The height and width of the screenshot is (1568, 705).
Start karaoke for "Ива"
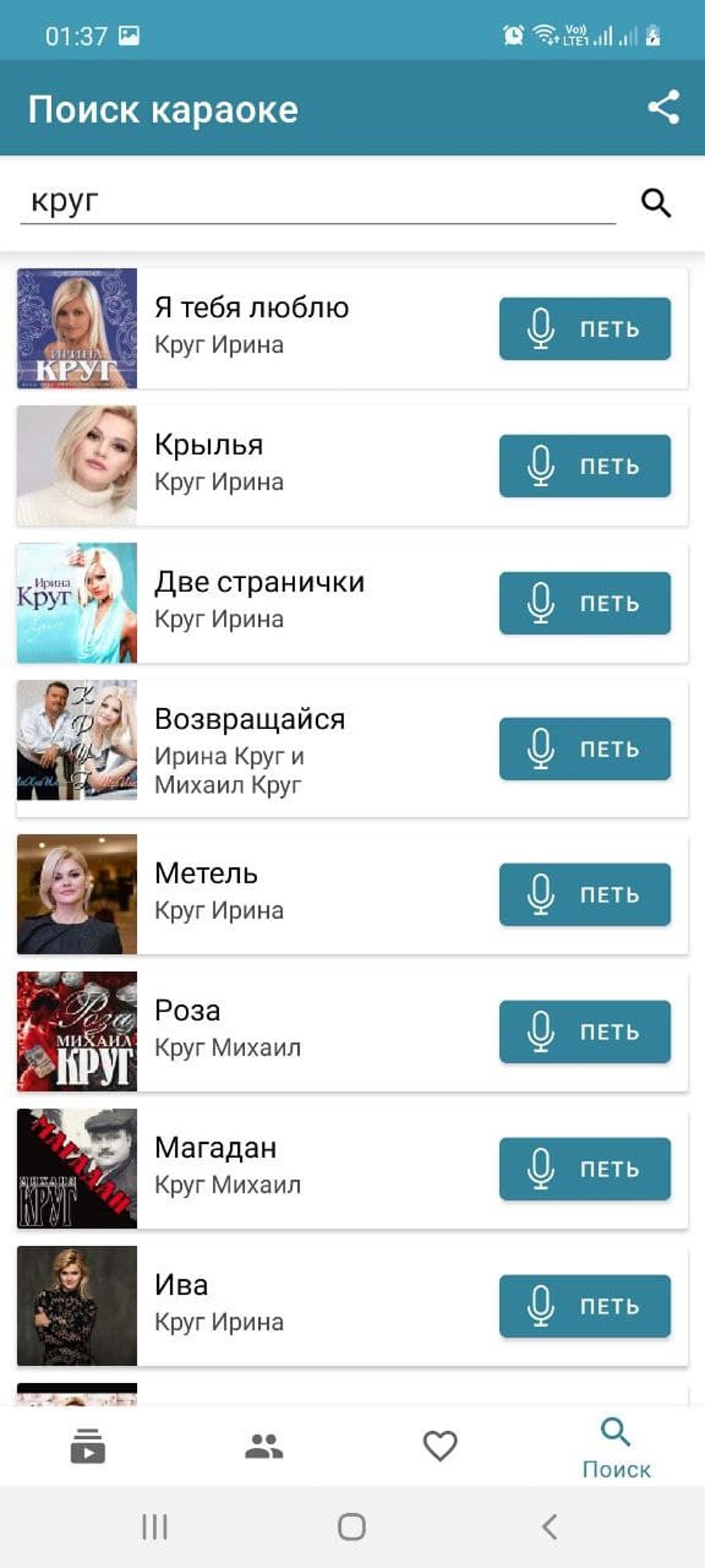[x=585, y=1306]
